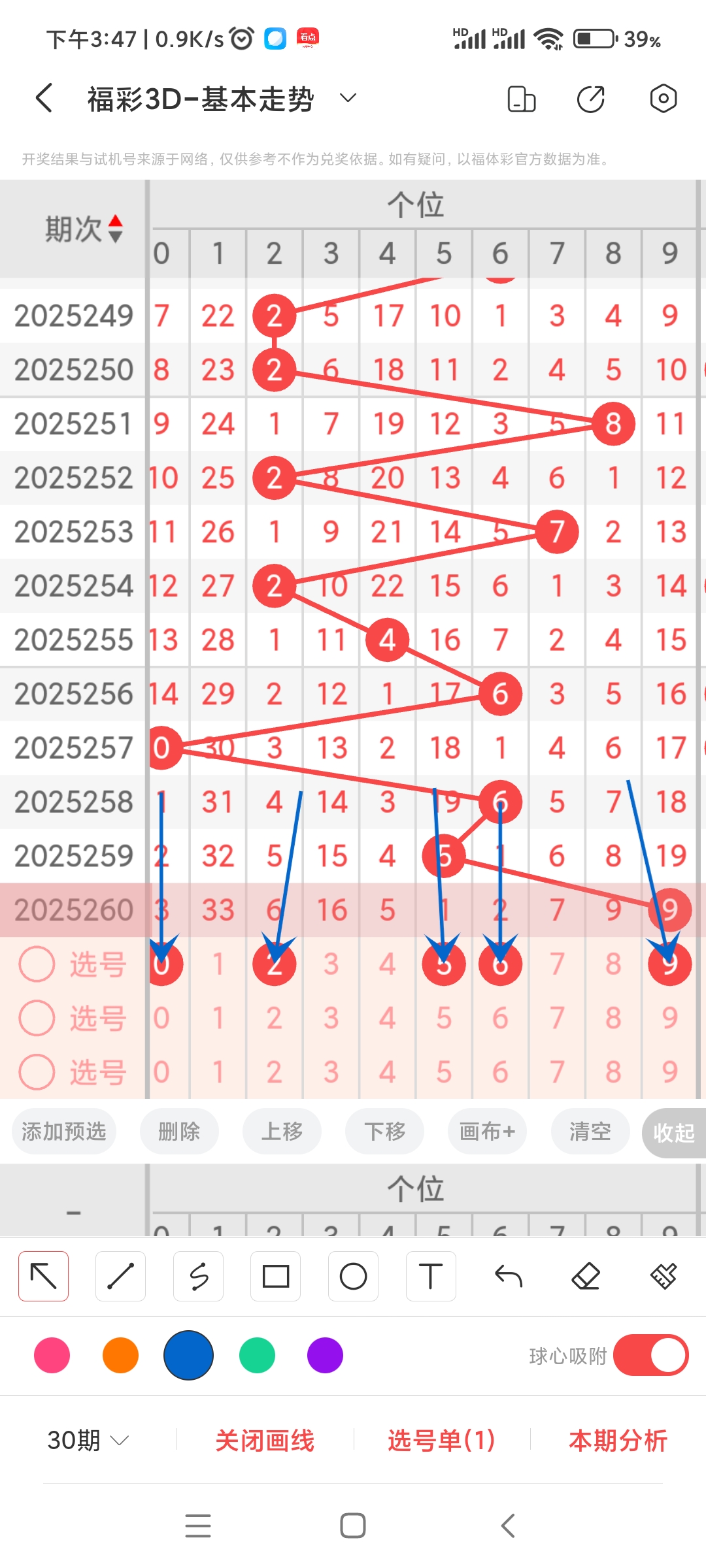
Task: Pick the green color swatch
Action: pos(257,1355)
